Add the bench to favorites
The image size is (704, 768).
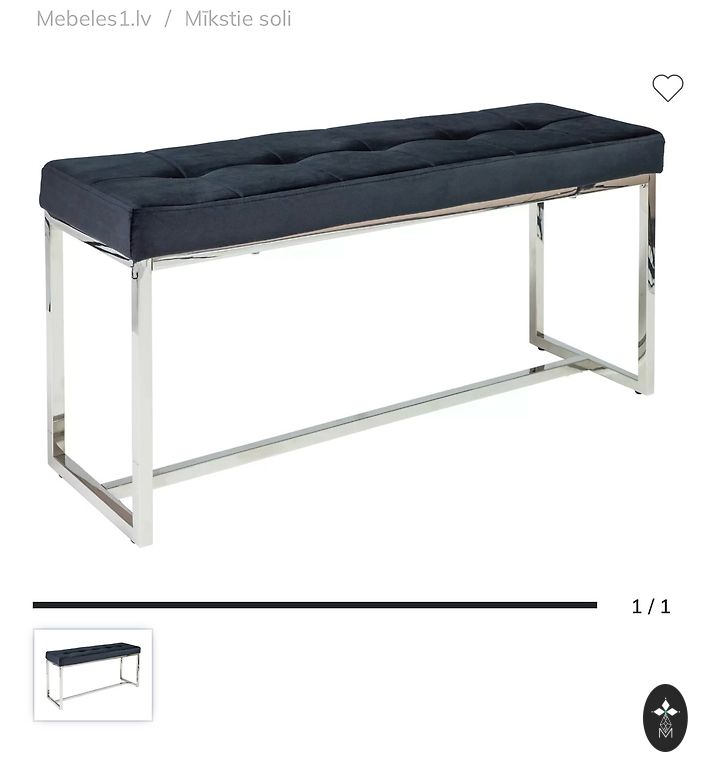(667, 88)
